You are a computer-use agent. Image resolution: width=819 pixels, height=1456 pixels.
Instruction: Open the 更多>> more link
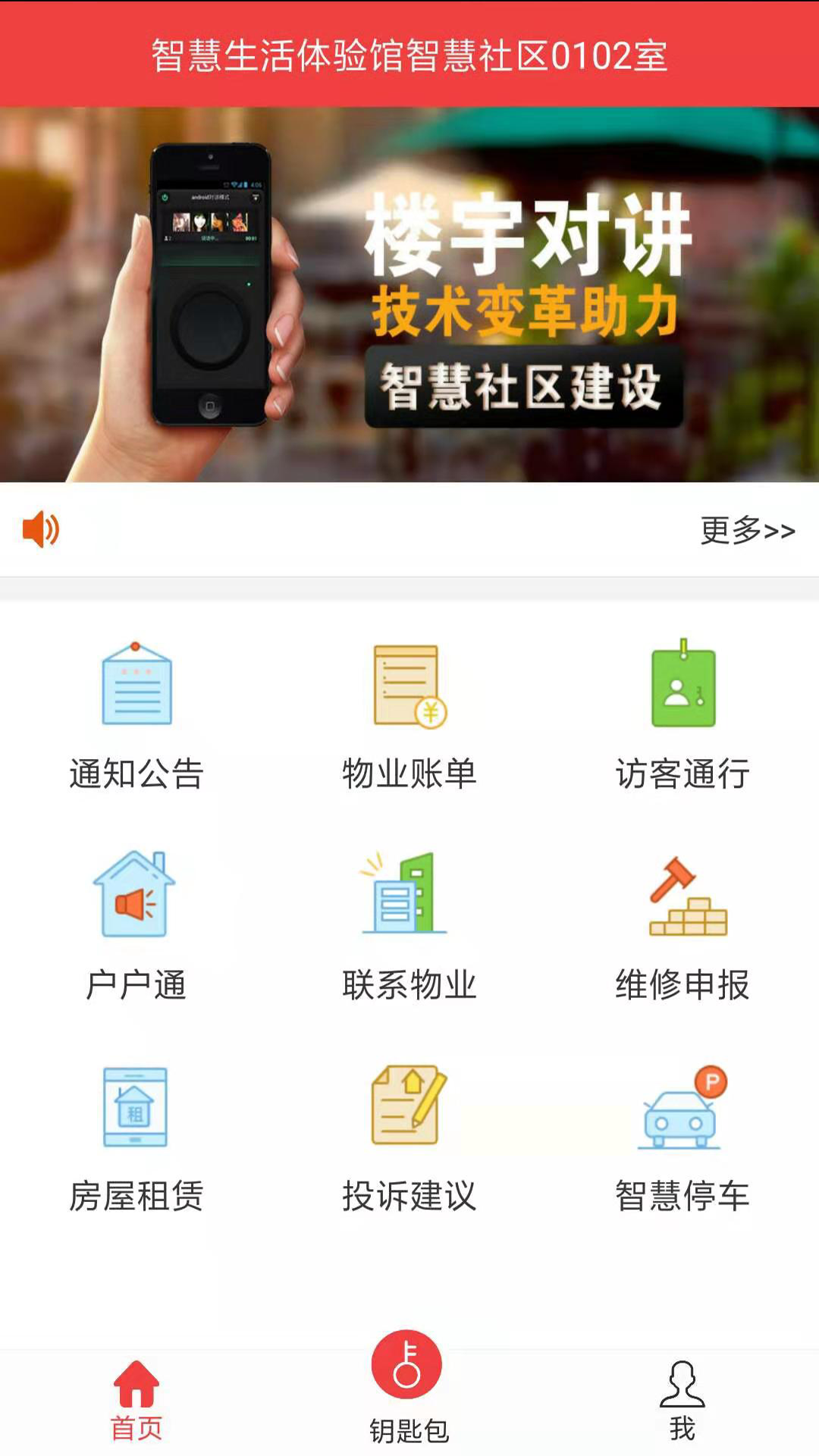point(747,530)
